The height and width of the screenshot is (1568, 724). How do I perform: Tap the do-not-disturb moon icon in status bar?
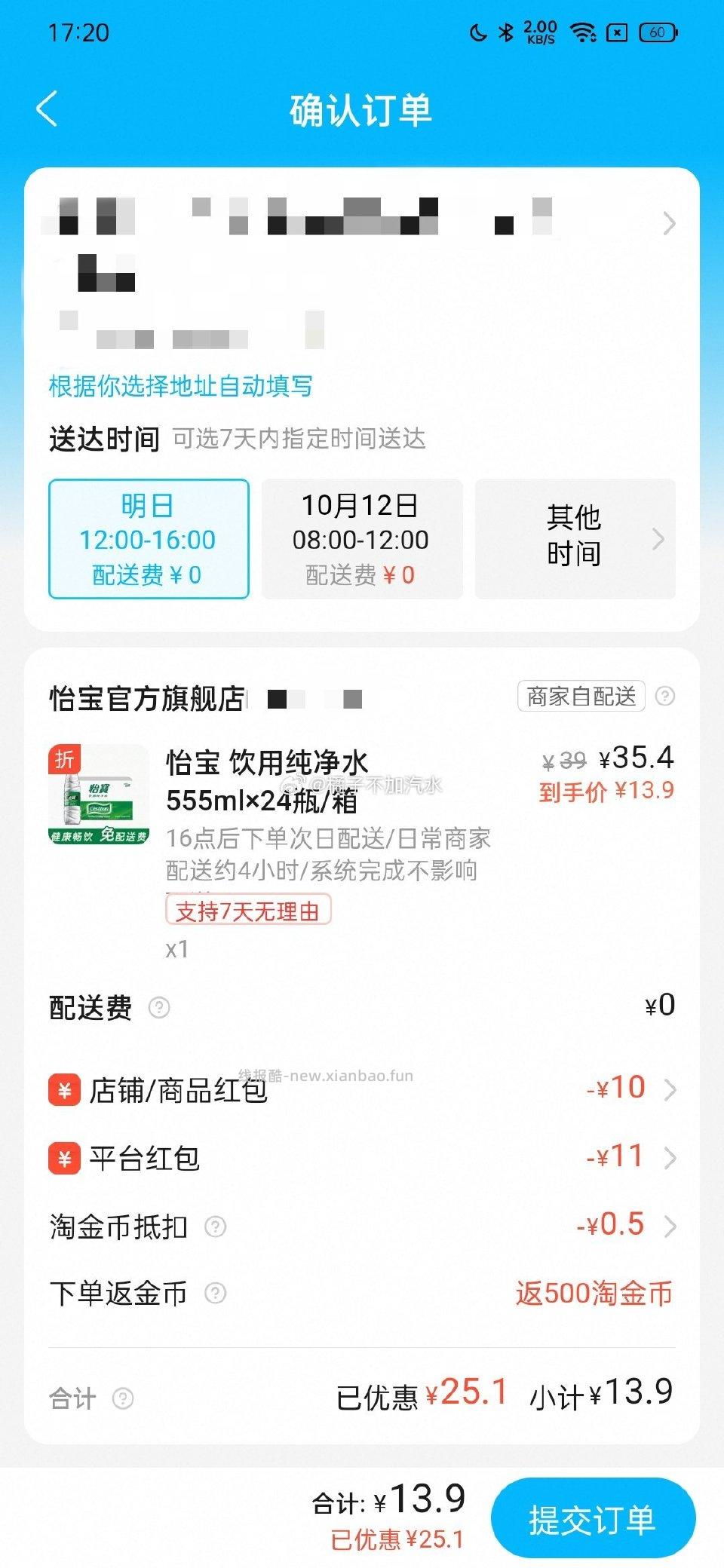tap(478, 32)
